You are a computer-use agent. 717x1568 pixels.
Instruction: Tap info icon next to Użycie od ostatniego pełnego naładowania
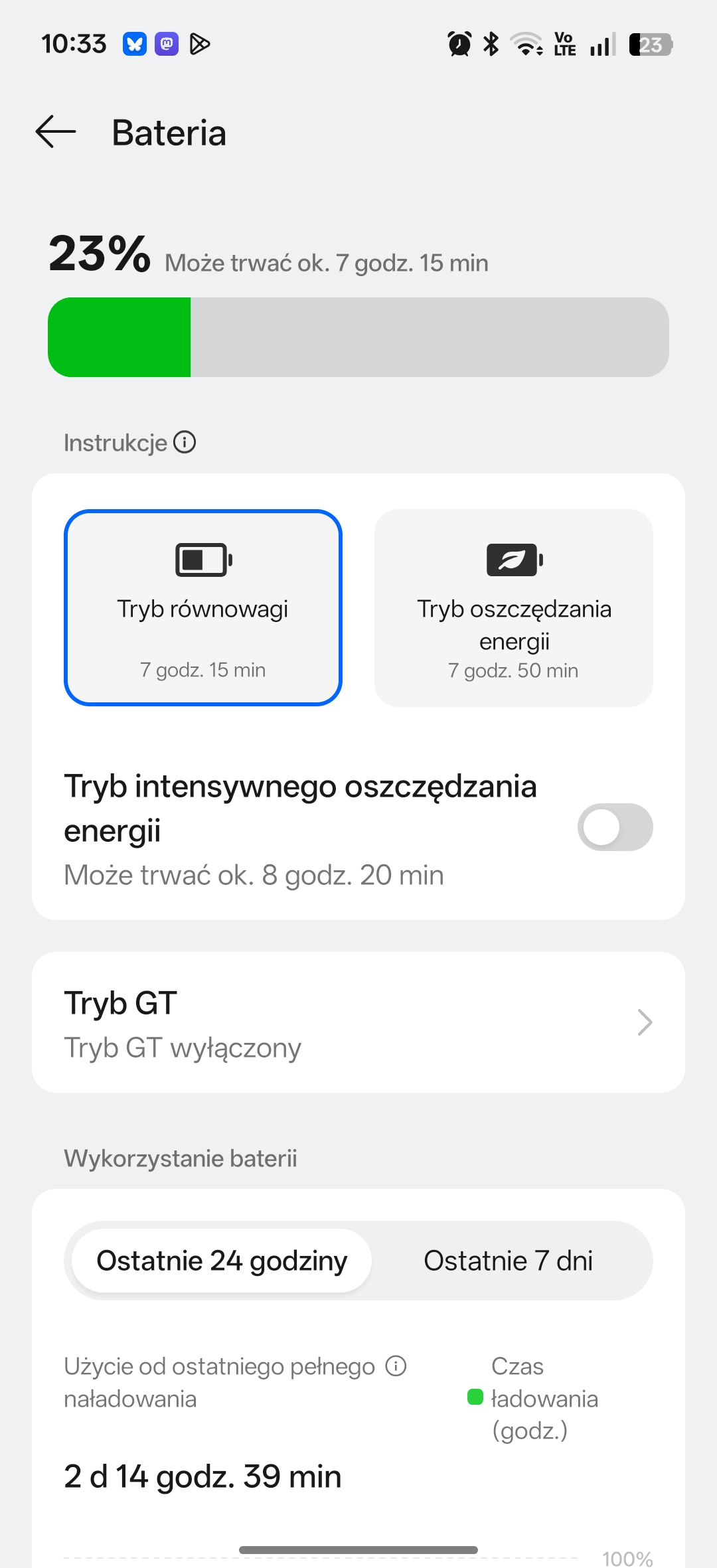click(396, 1366)
